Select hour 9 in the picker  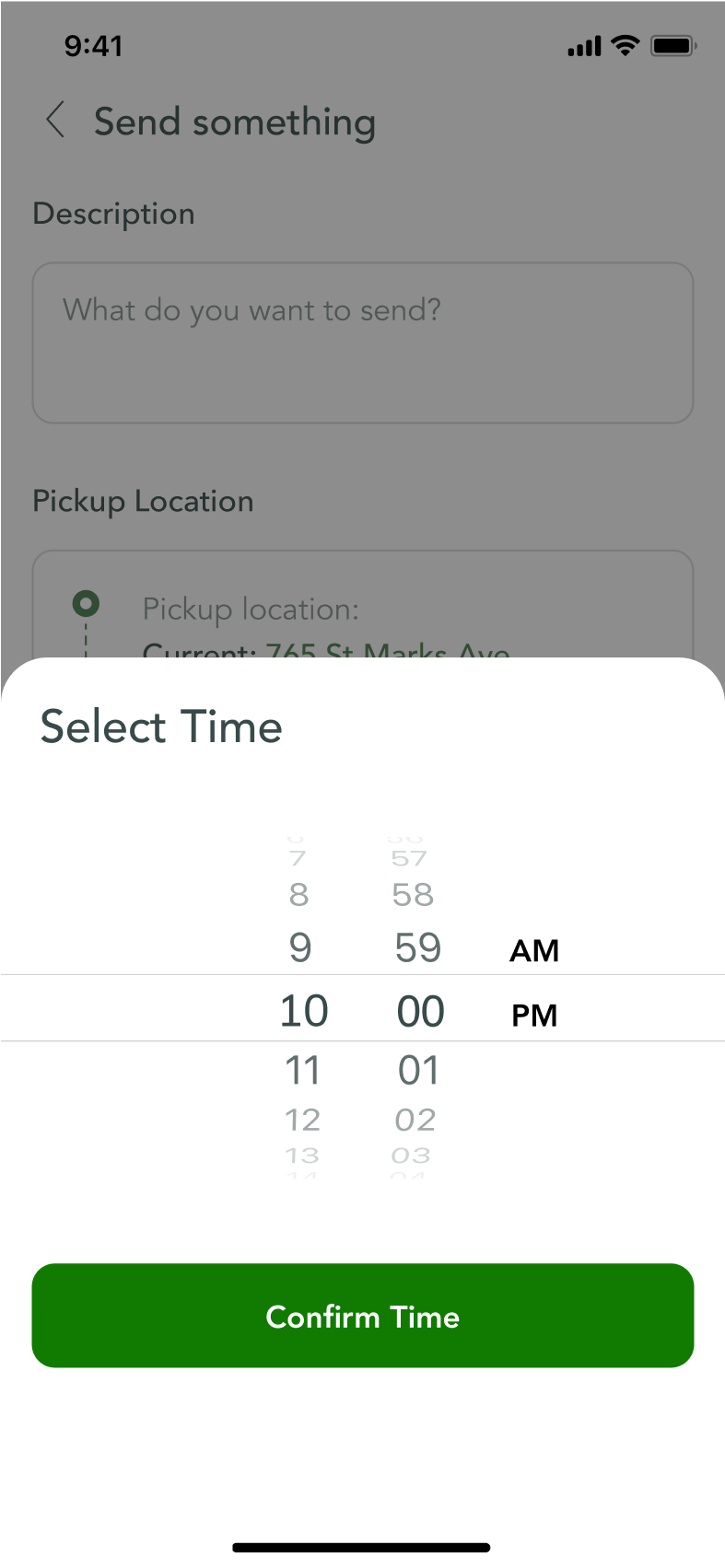coord(300,947)
